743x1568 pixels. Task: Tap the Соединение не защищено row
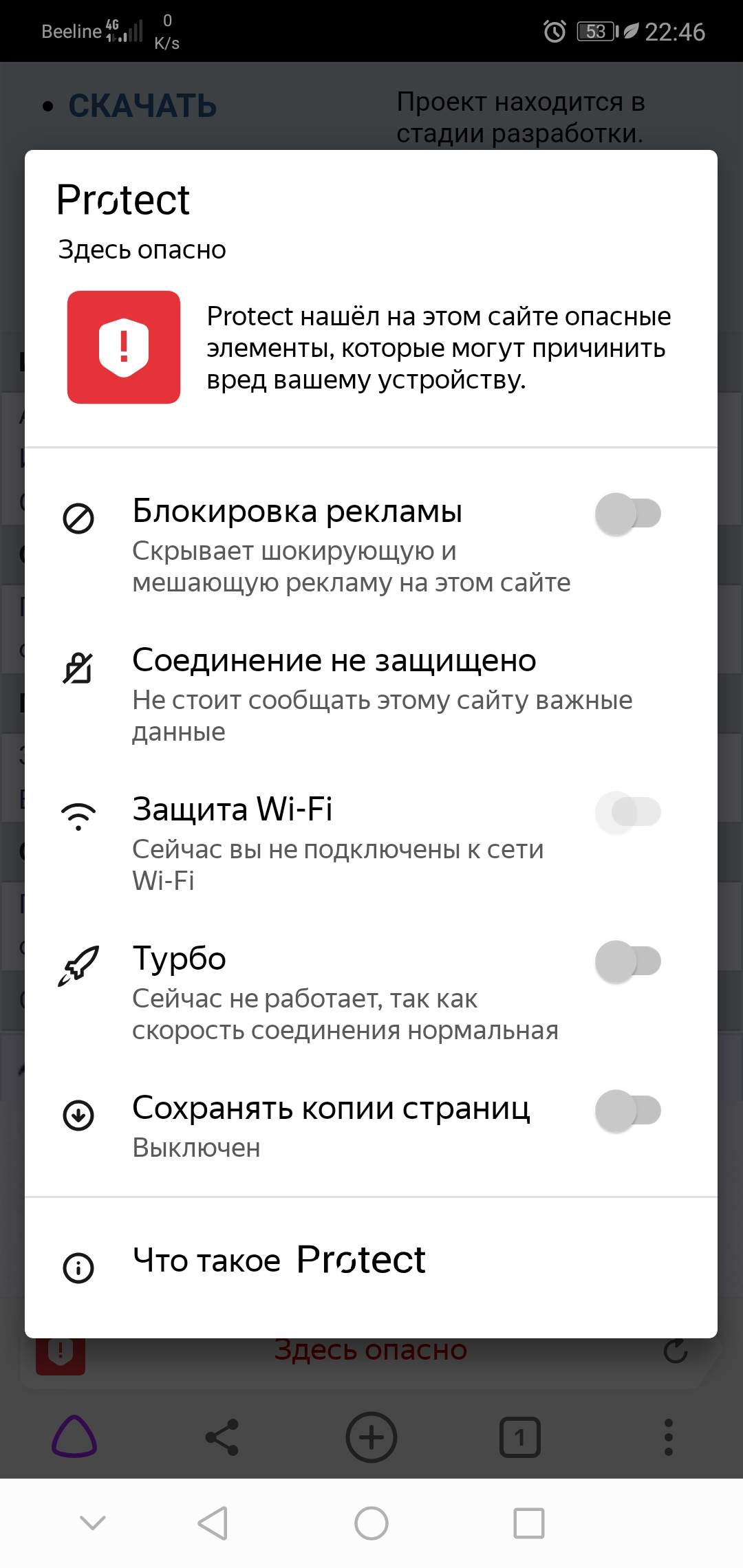(x=371, y=694)
